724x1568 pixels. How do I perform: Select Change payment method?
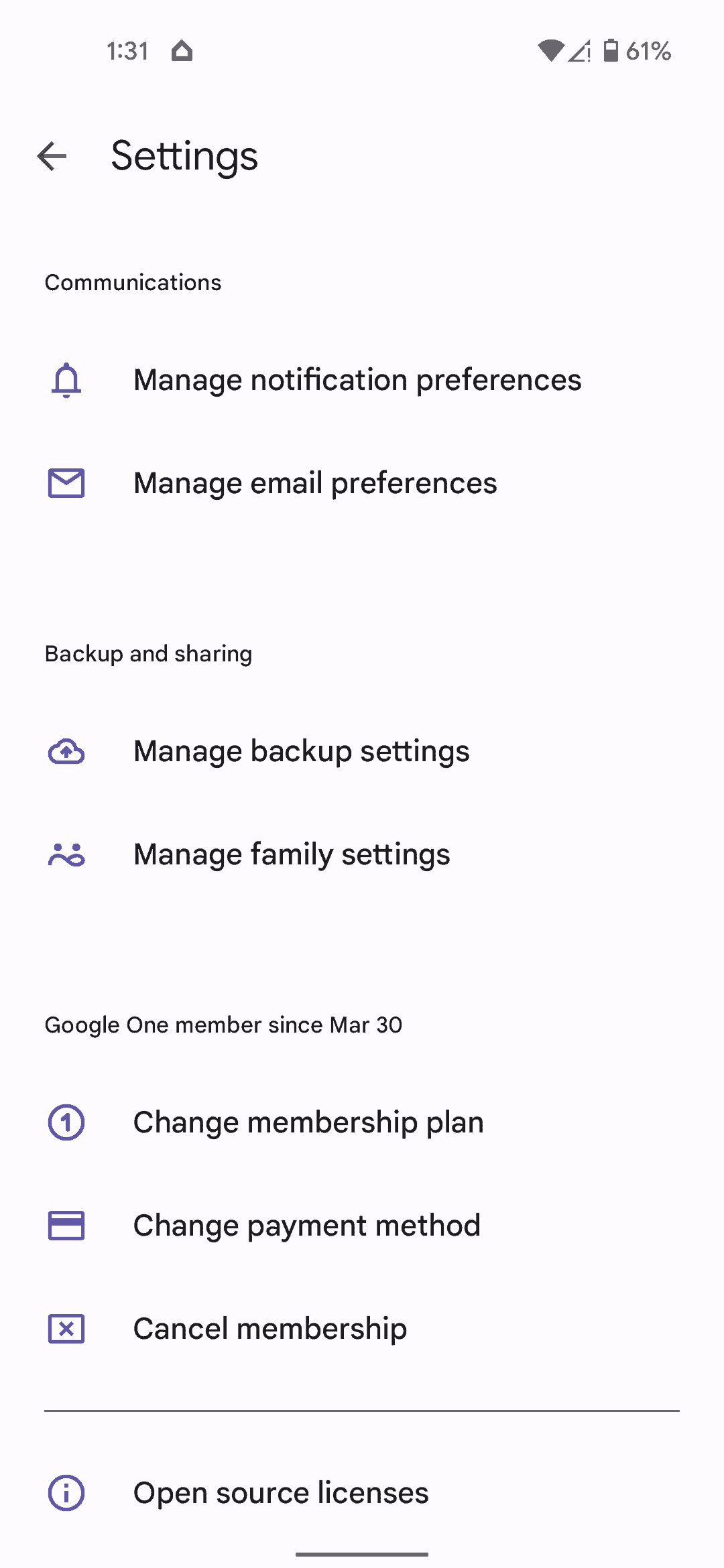362,1226
